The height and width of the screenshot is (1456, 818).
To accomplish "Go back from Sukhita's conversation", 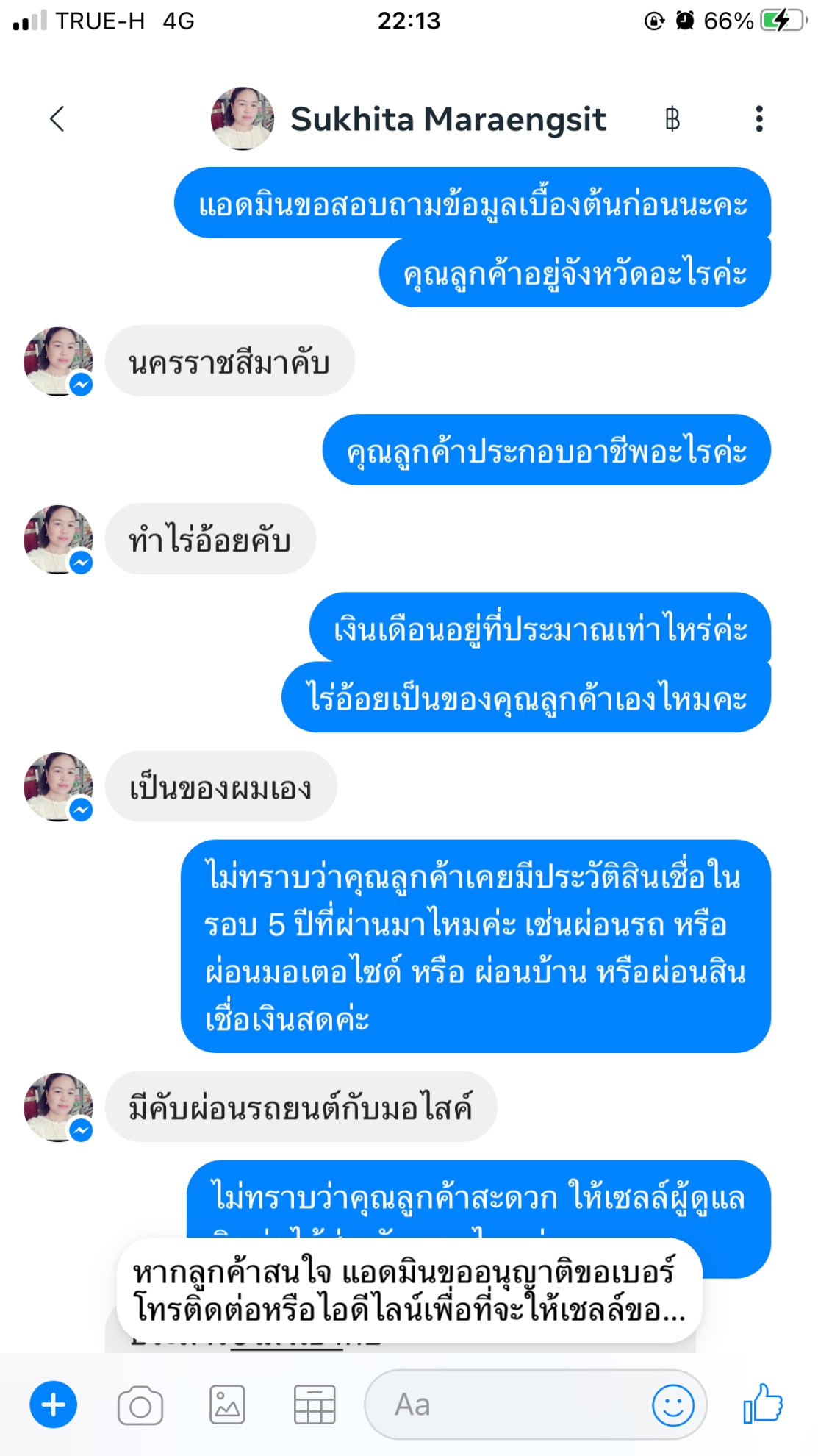I will click(57, 118).
